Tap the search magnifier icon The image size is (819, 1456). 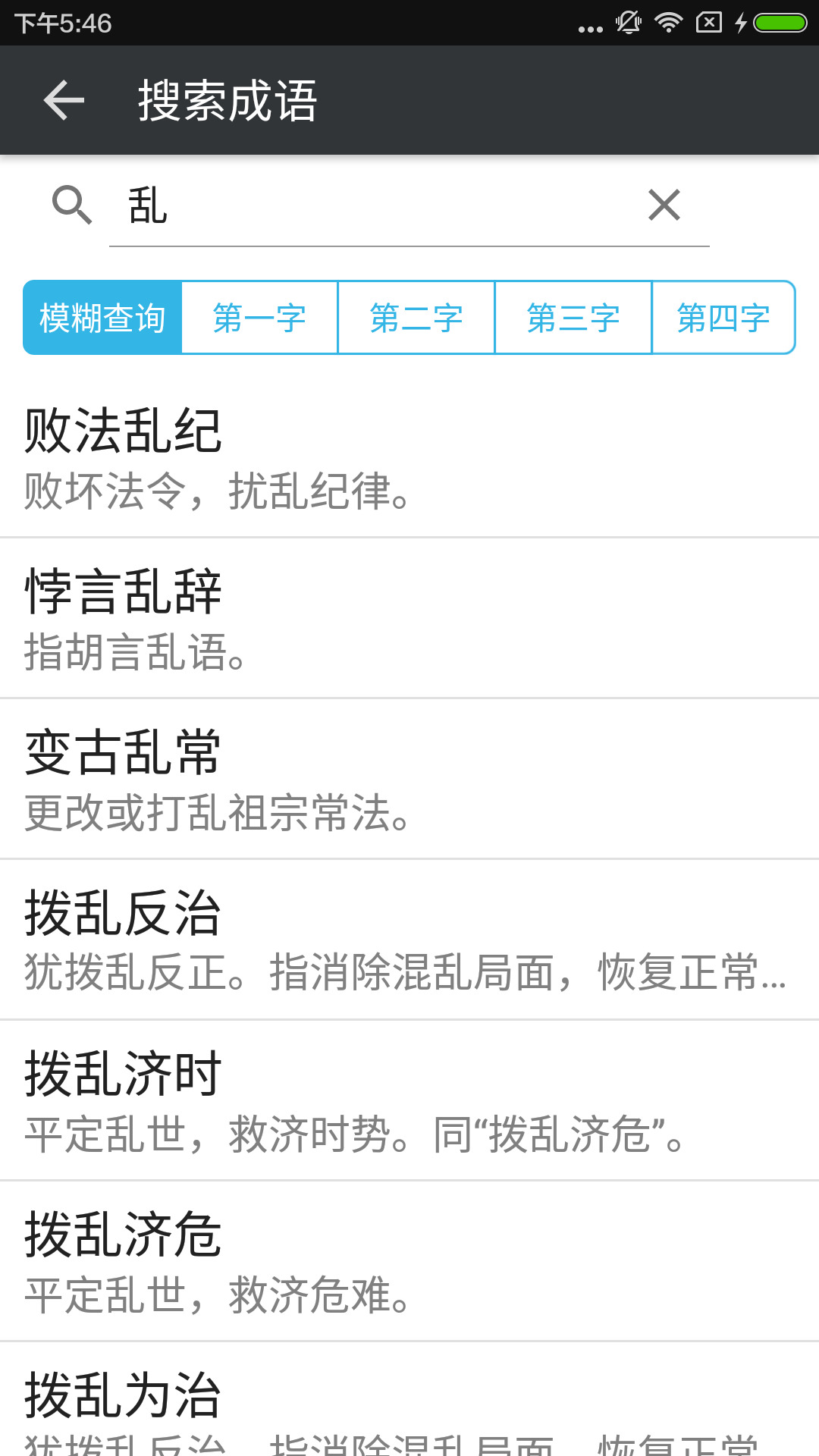(72, 205)
